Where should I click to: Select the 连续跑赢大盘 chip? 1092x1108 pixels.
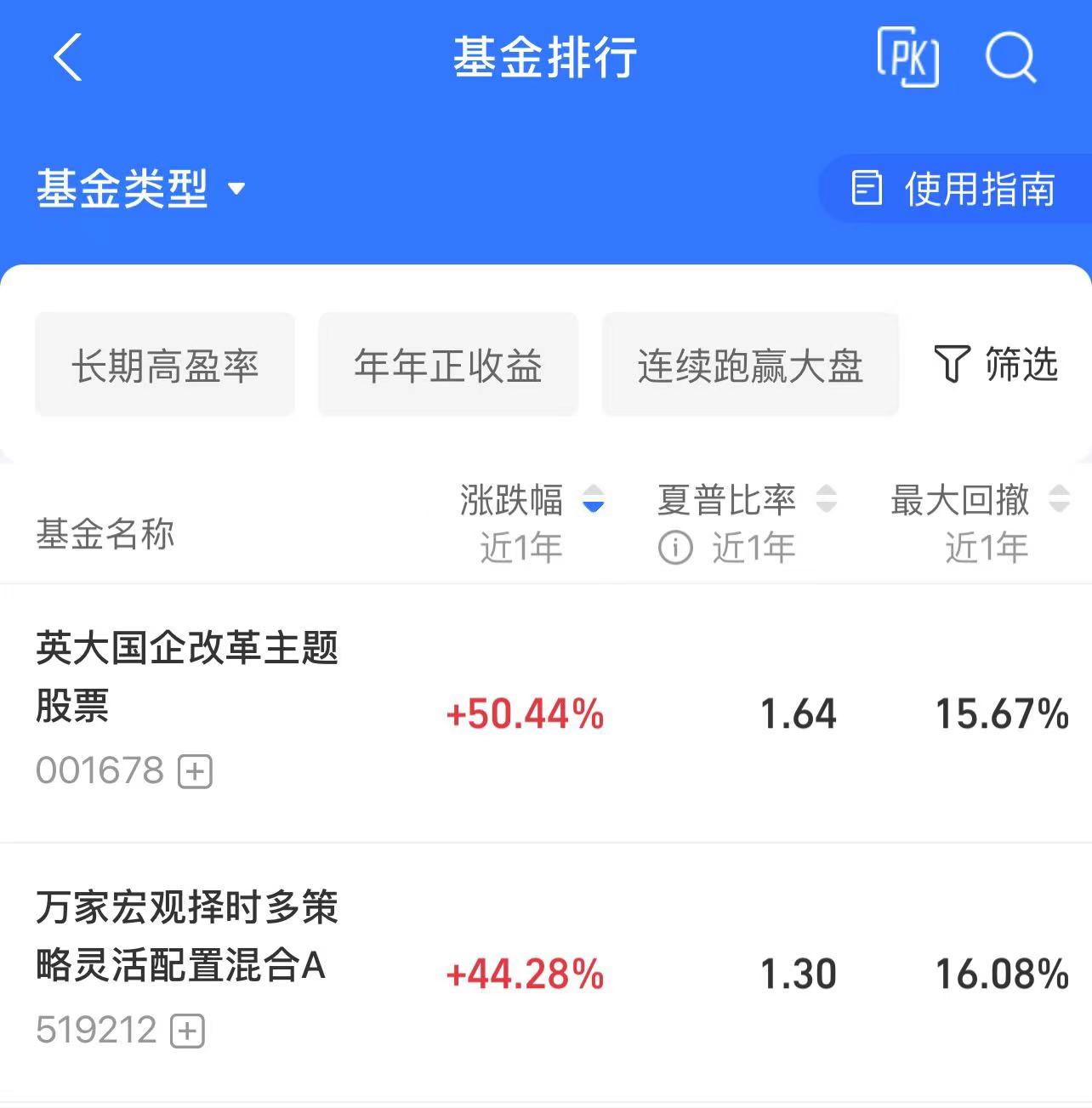(750, 366)
